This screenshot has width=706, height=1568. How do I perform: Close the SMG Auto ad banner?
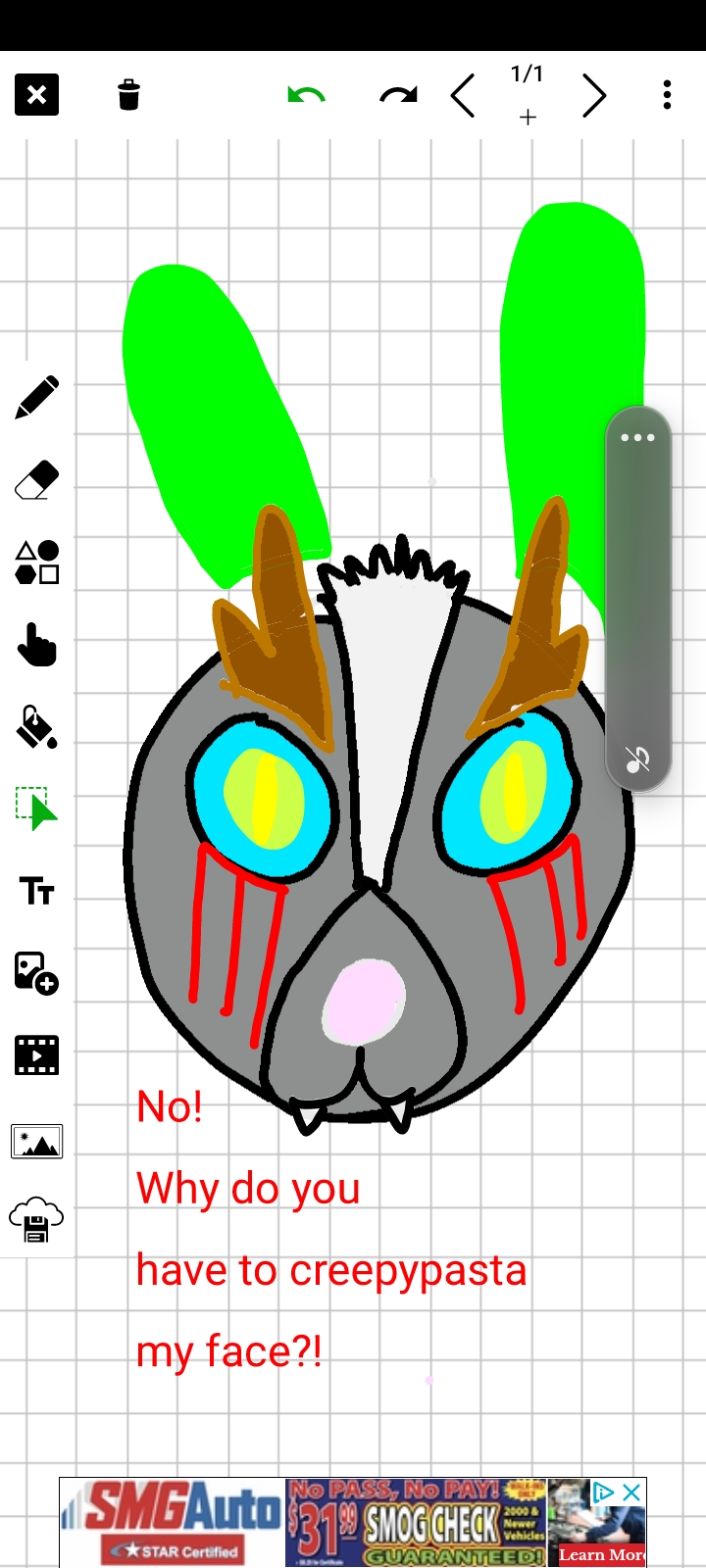[632, 1493]
